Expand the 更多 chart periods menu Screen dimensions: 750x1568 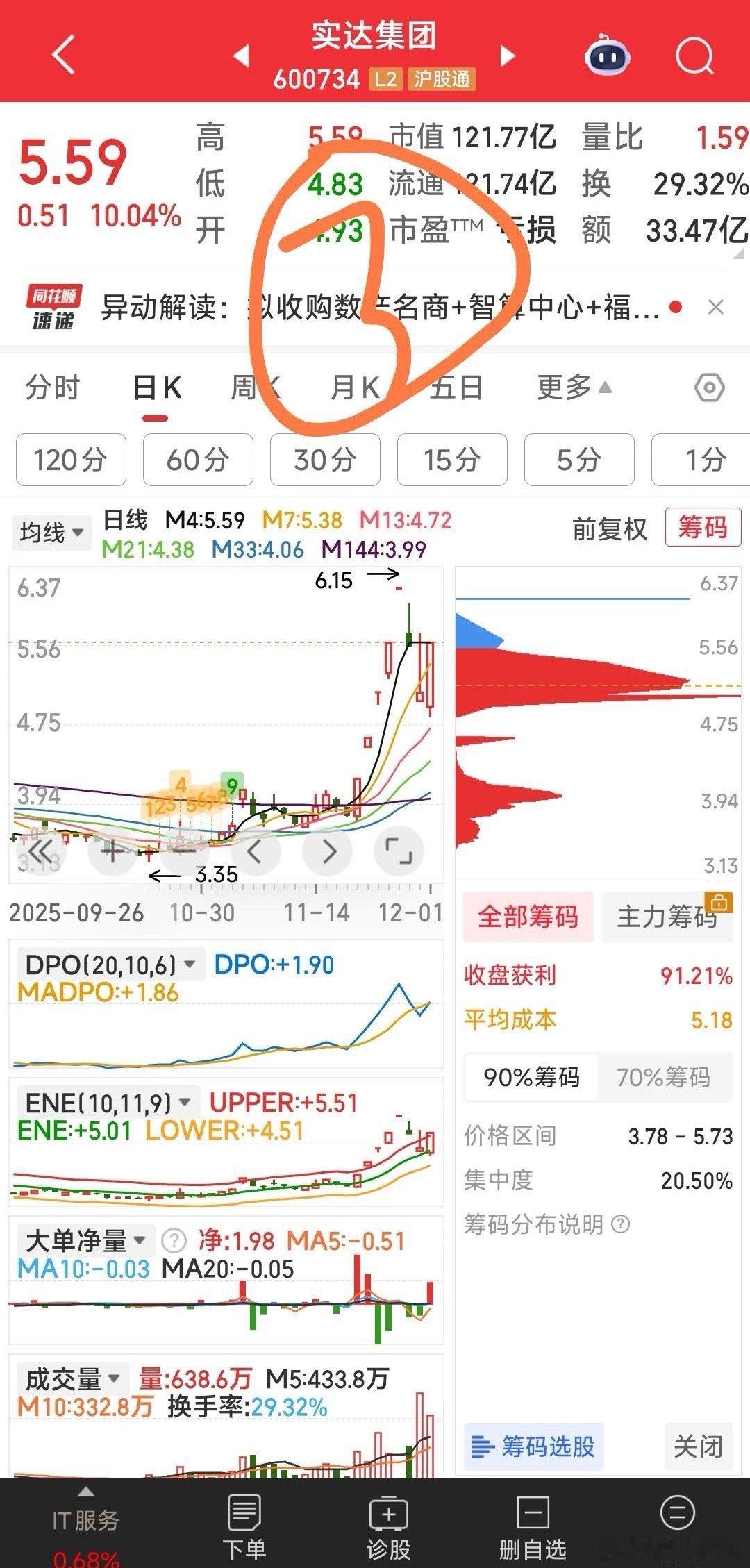pyautogui.click(x=574, y=387)
